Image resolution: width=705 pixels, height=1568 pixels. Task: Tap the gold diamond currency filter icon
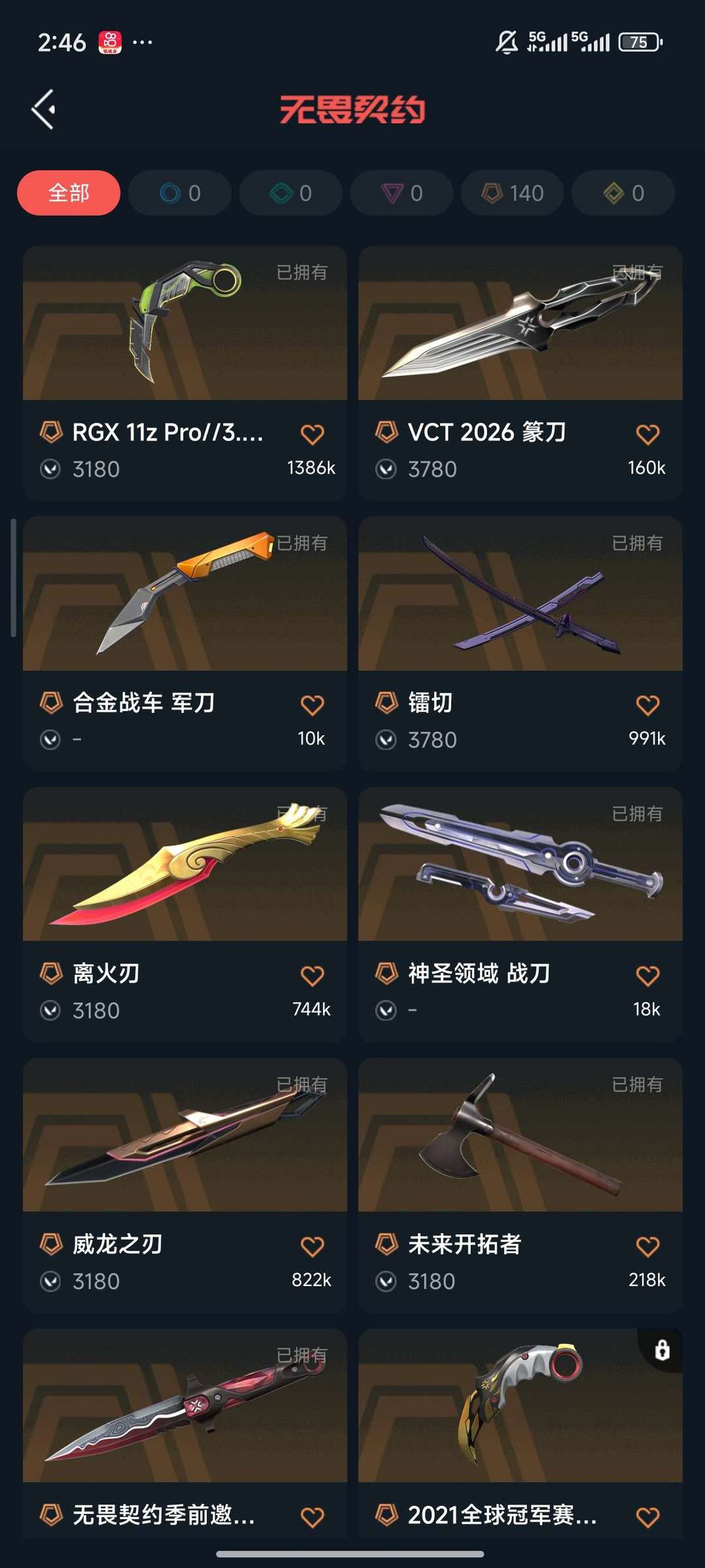click(613, 192)
